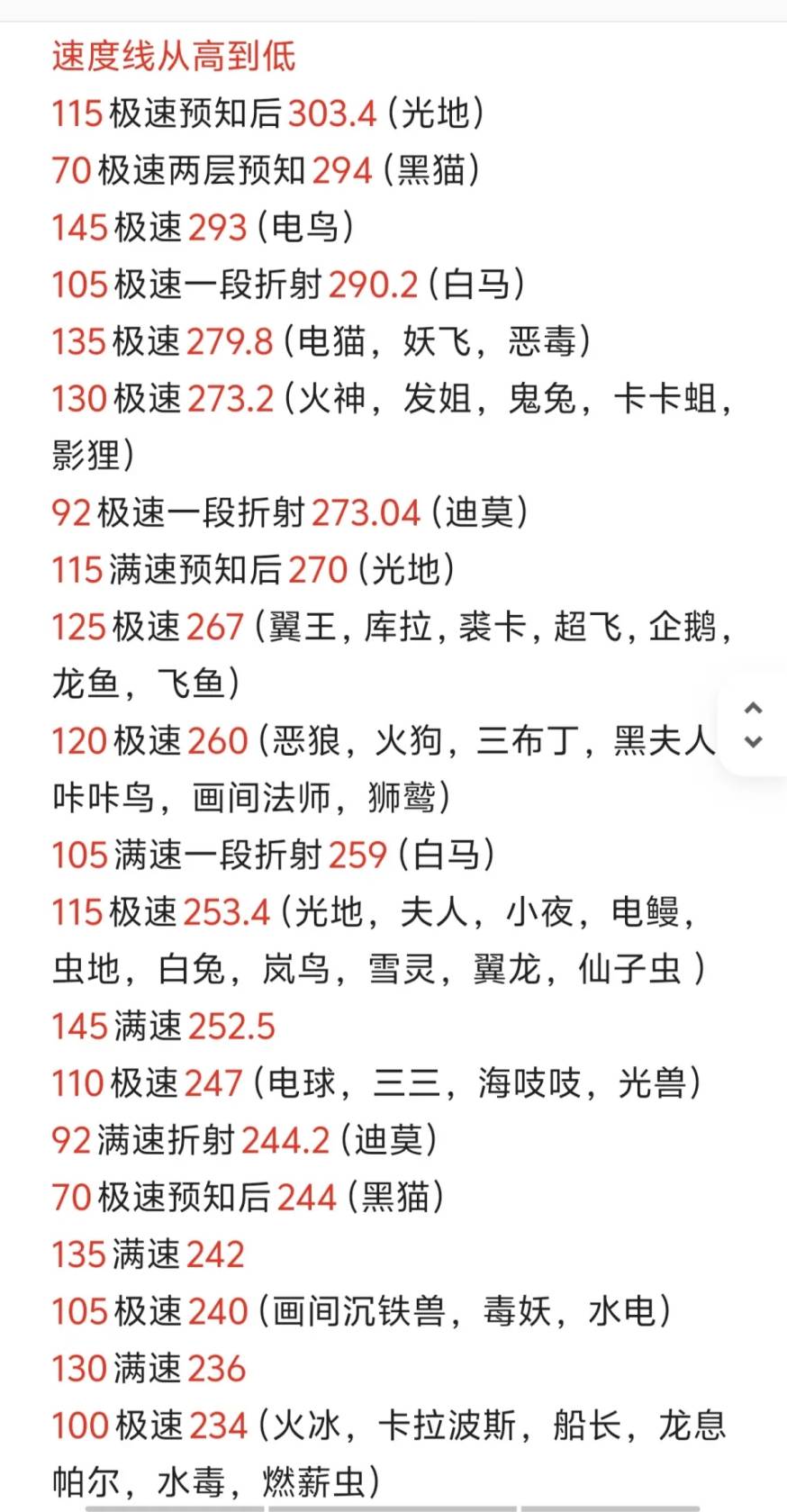Image resolution: width=787 pixels, height=1512 pixels.
Task: Tap the floating up-down scroll handle
Action: pyautogui.click(x=754, y=725)
